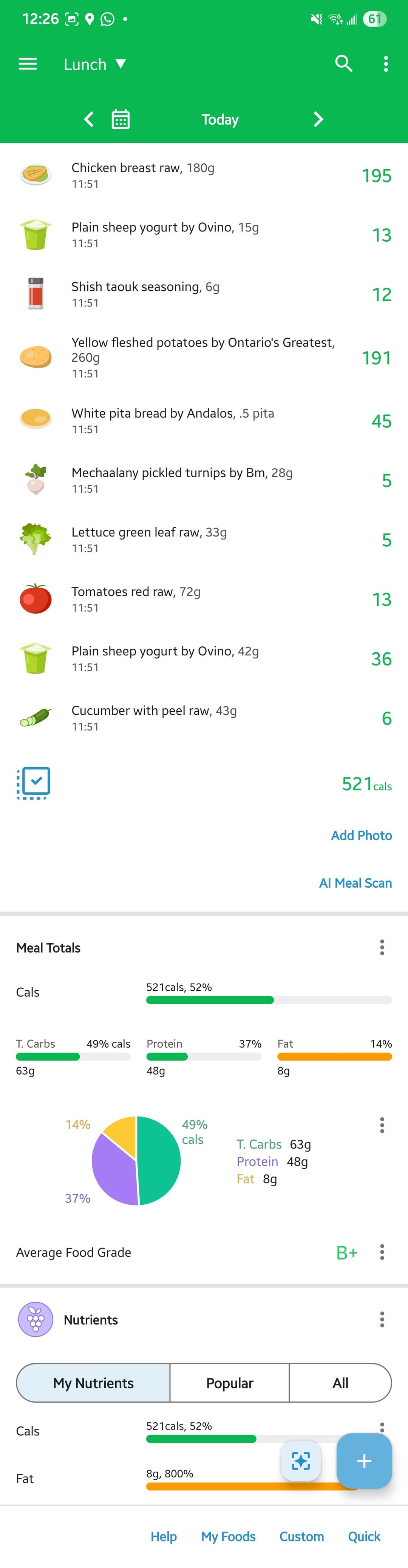Open the top bar overflow menu
The image size is (408, 1568).
tap(385, 64)
